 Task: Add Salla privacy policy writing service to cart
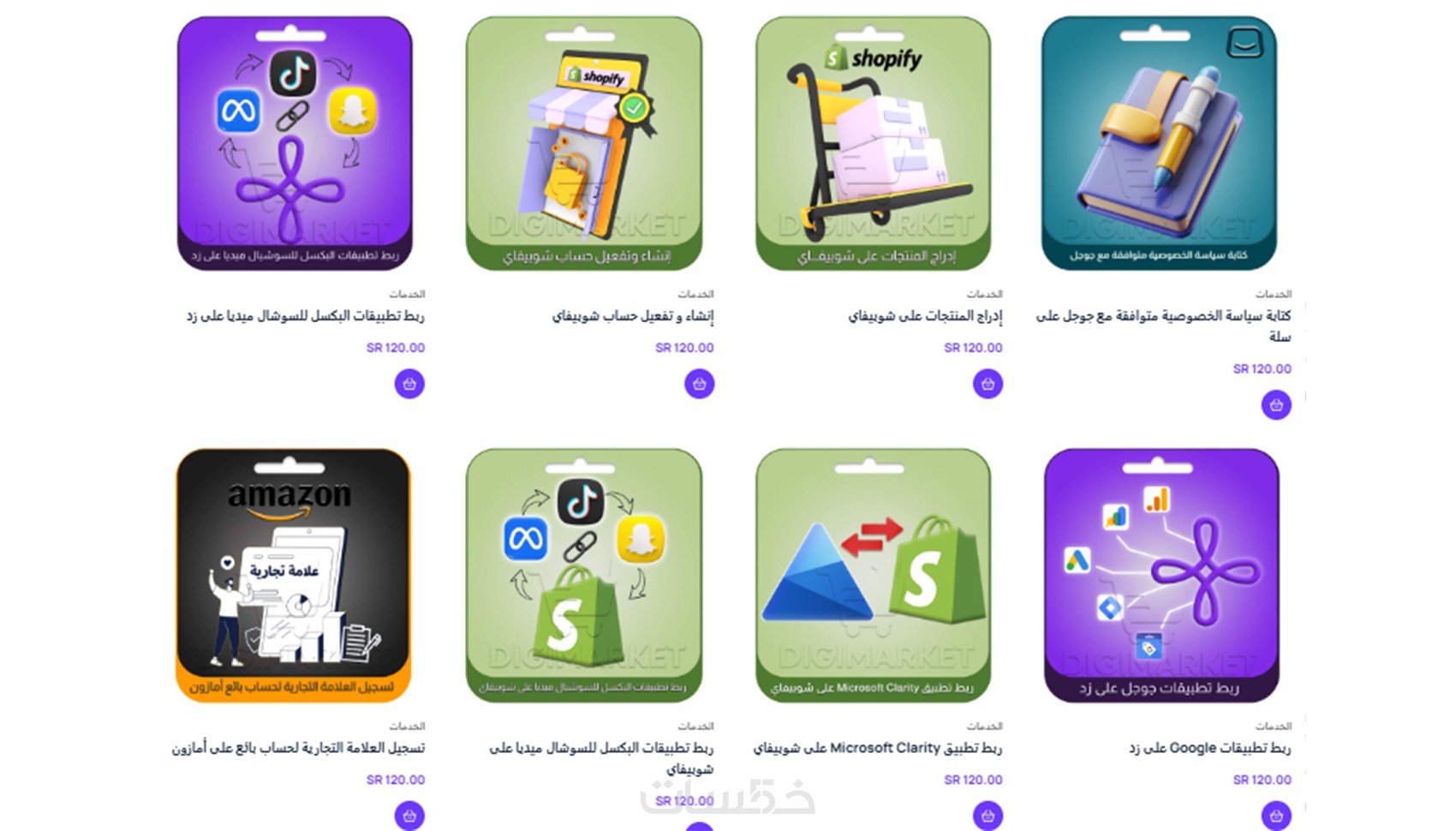1276,405
